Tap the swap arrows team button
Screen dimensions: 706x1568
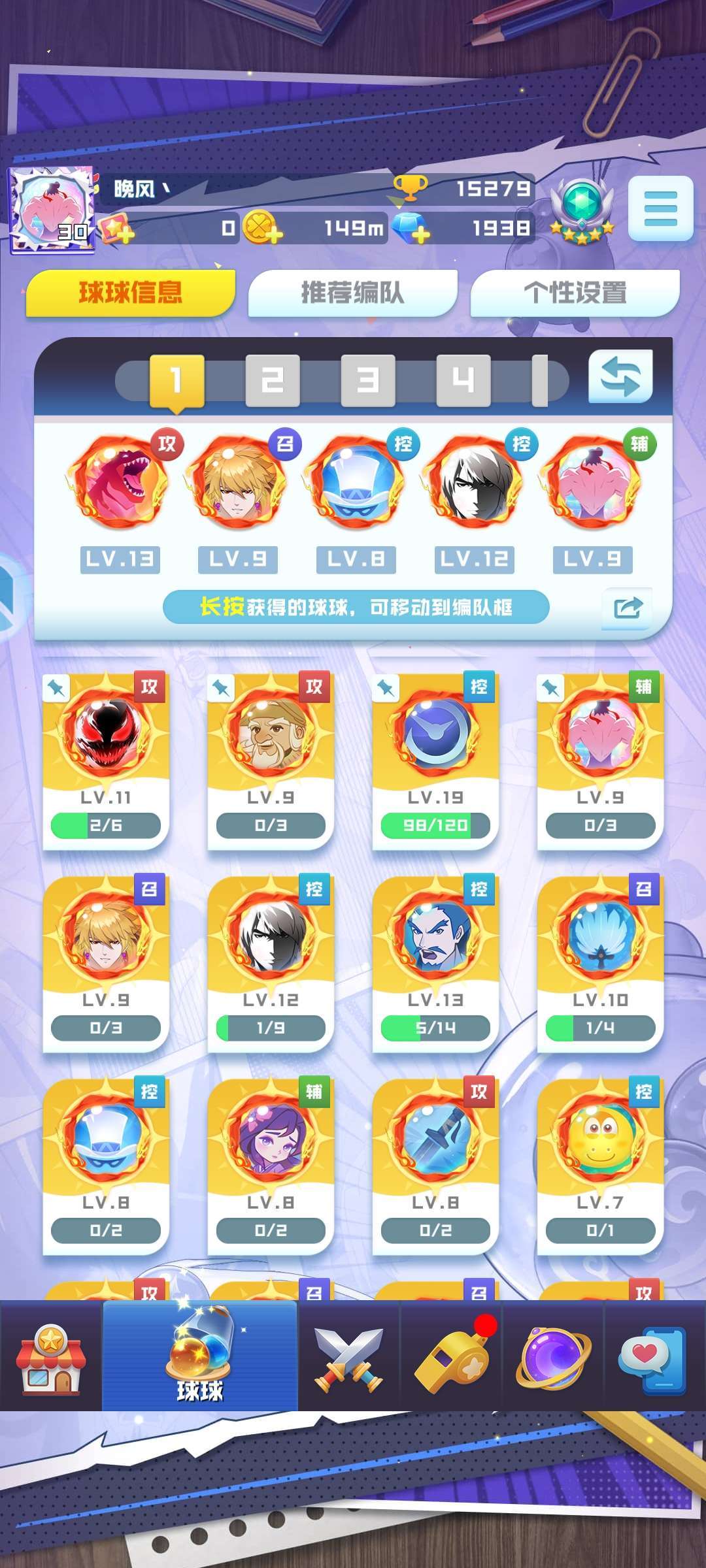[x=620, y=377]
